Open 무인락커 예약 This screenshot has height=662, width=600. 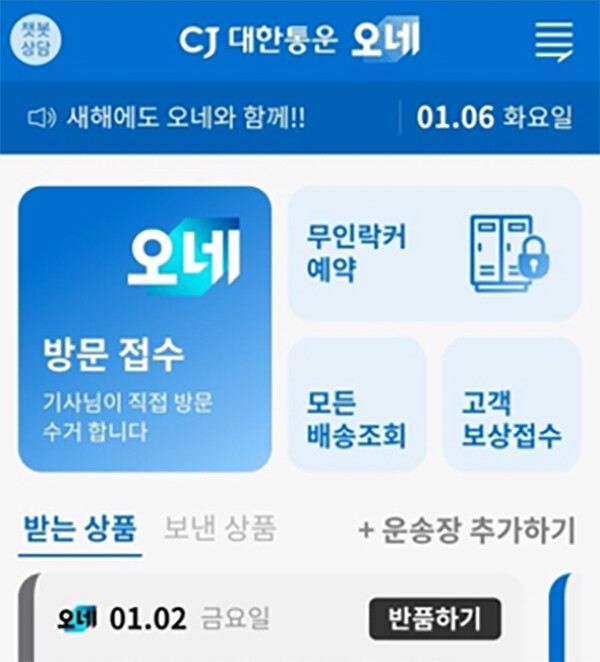pos(433,253)
